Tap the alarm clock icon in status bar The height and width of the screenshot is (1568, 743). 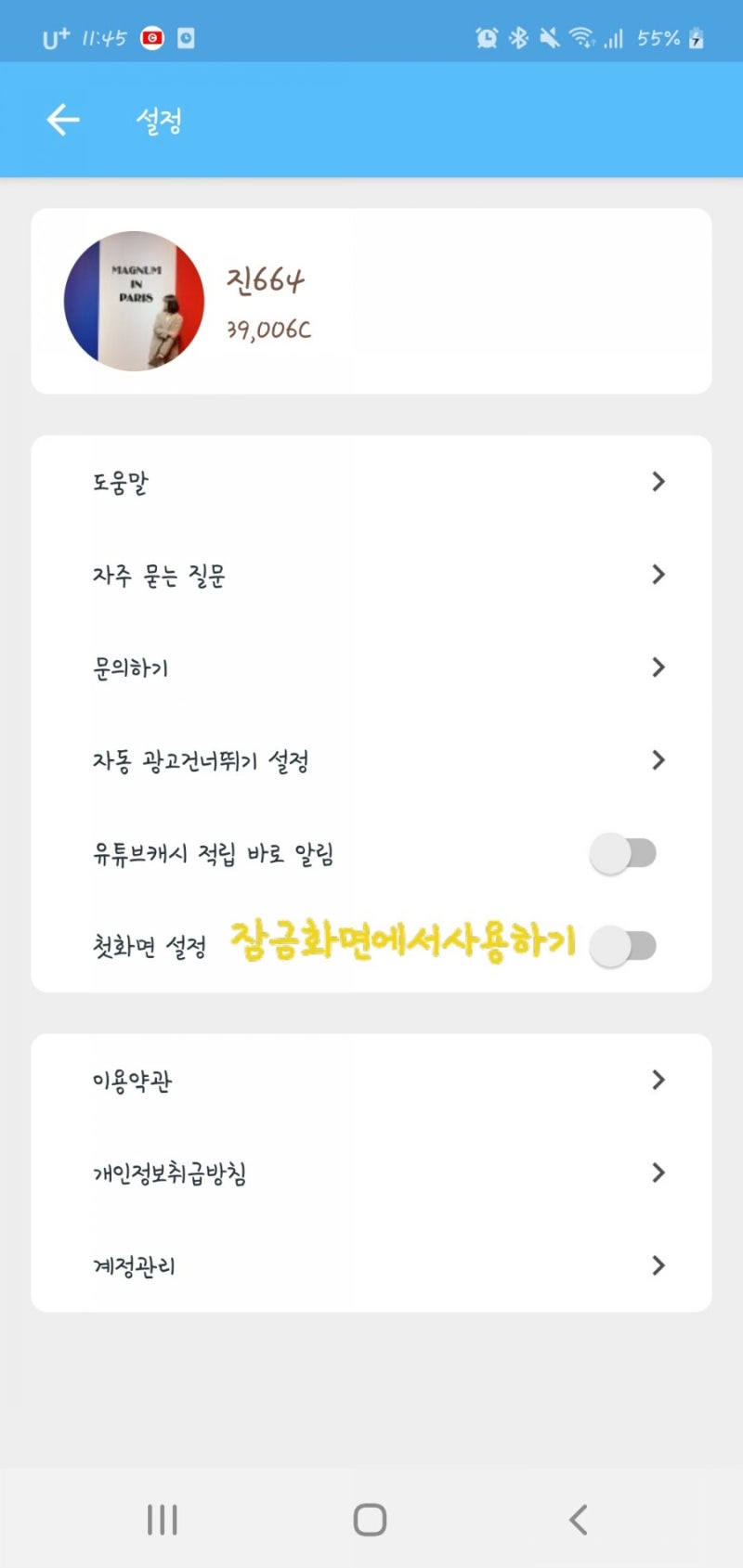pos(486,39)
